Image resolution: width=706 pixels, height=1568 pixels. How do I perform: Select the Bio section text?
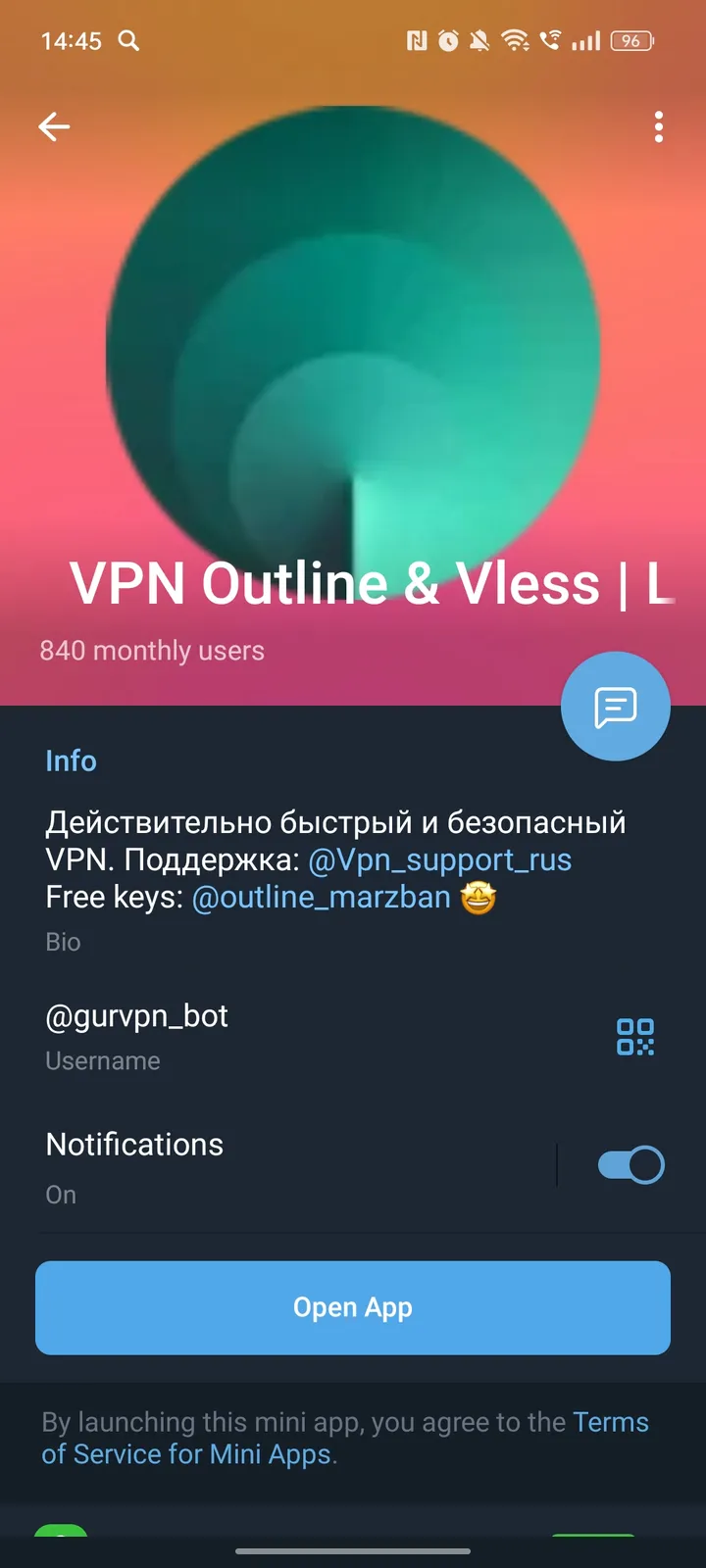[x=63, y=941]
